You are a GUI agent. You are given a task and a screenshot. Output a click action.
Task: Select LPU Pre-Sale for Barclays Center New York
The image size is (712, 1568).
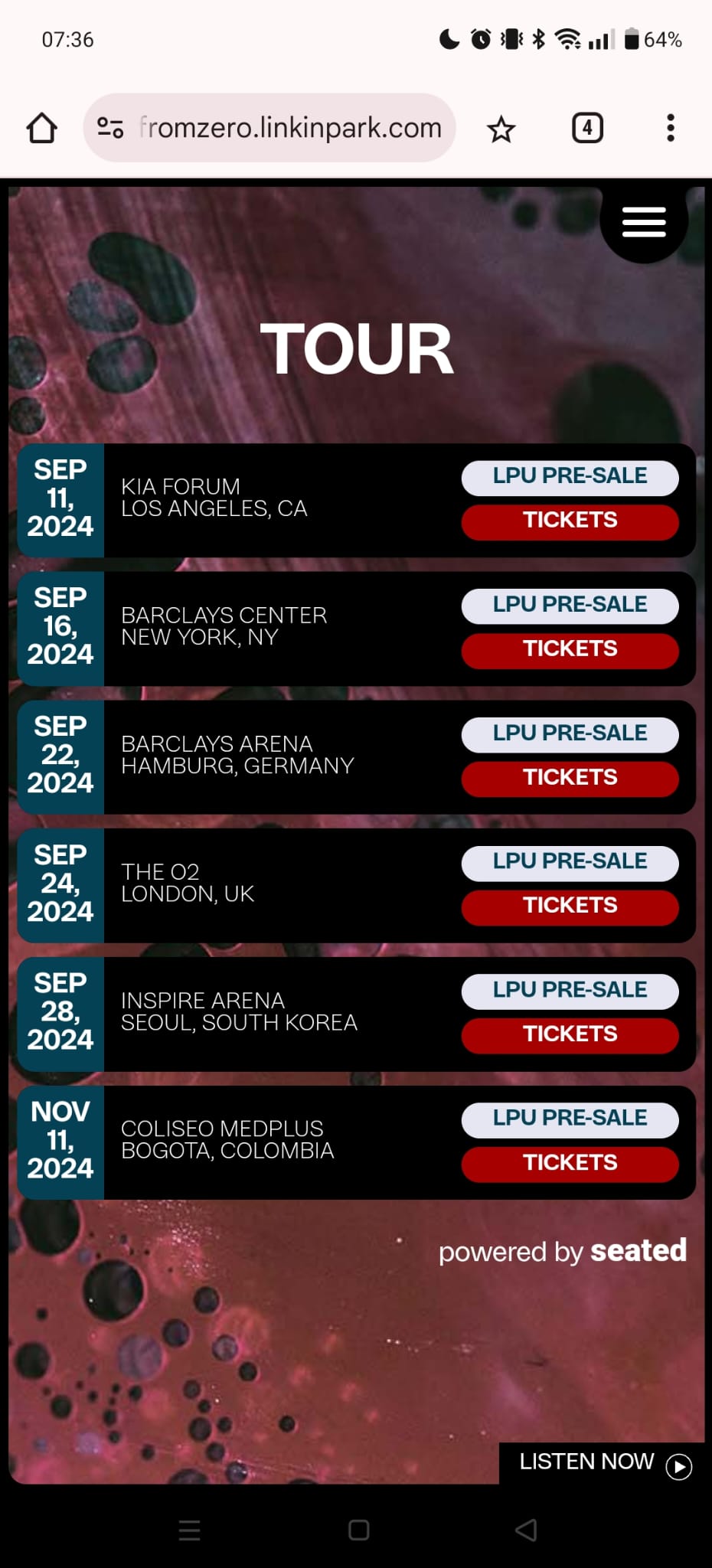pos(570,605)
